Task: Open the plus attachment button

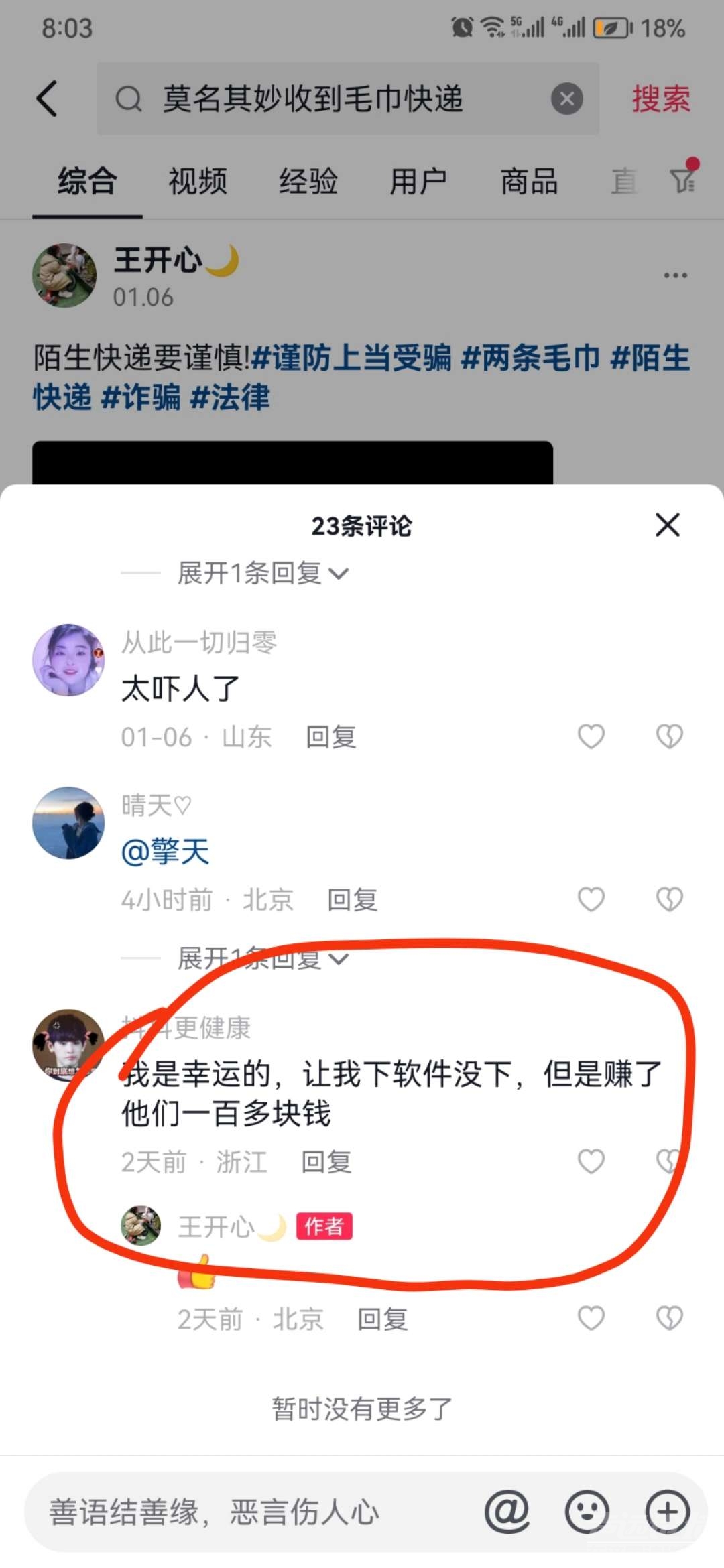Action: click(668, 1512)
